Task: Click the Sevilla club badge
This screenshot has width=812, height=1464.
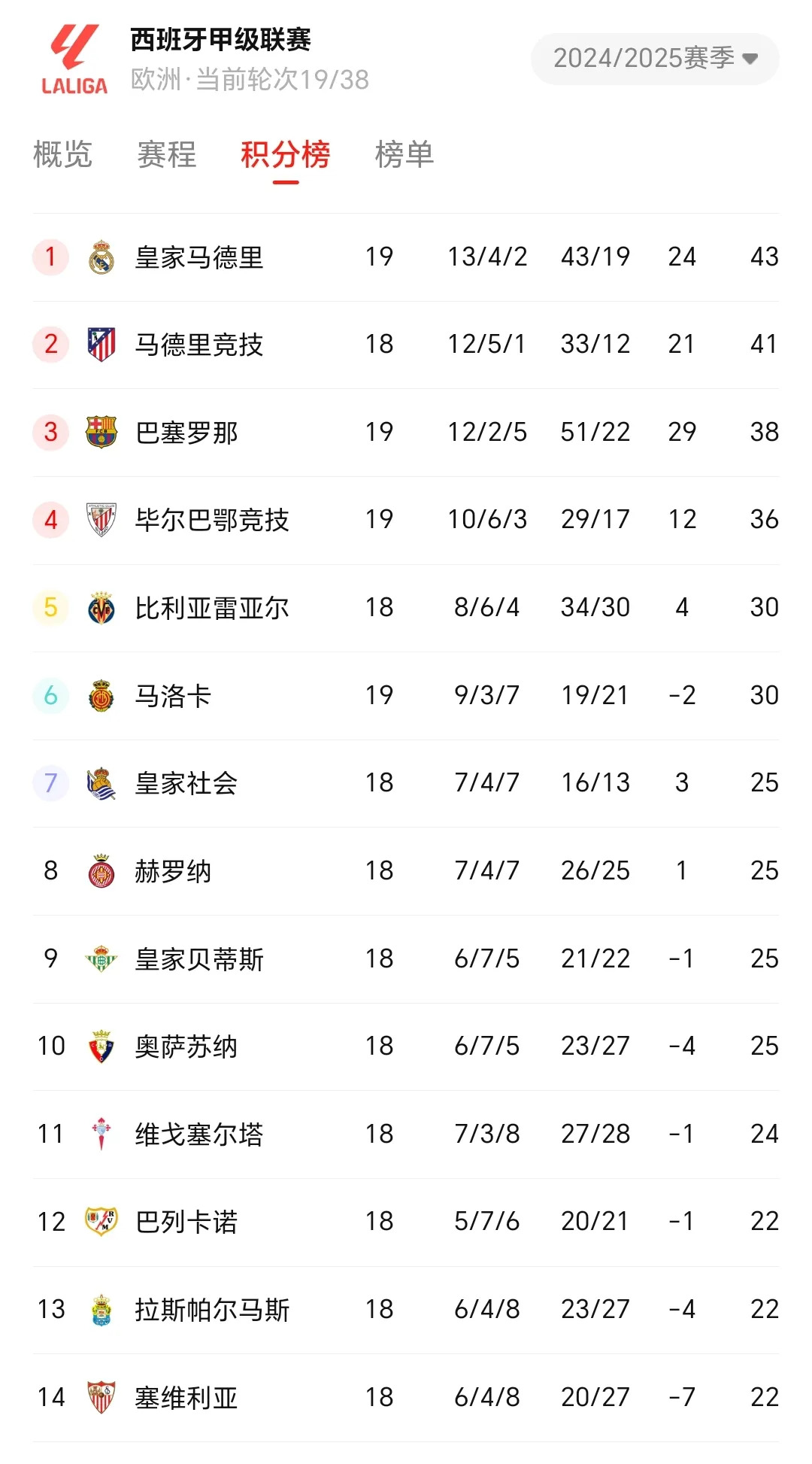Action: point(103,1397)
